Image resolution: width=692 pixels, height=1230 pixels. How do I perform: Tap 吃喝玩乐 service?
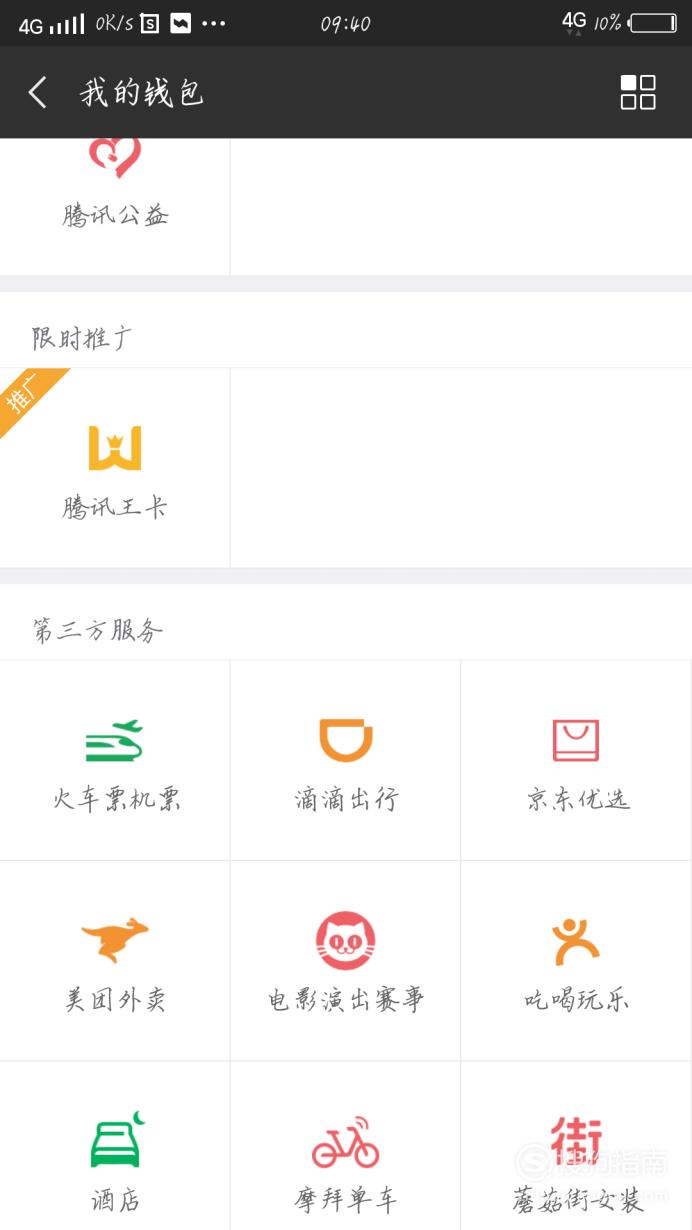[x=577, y=961]
